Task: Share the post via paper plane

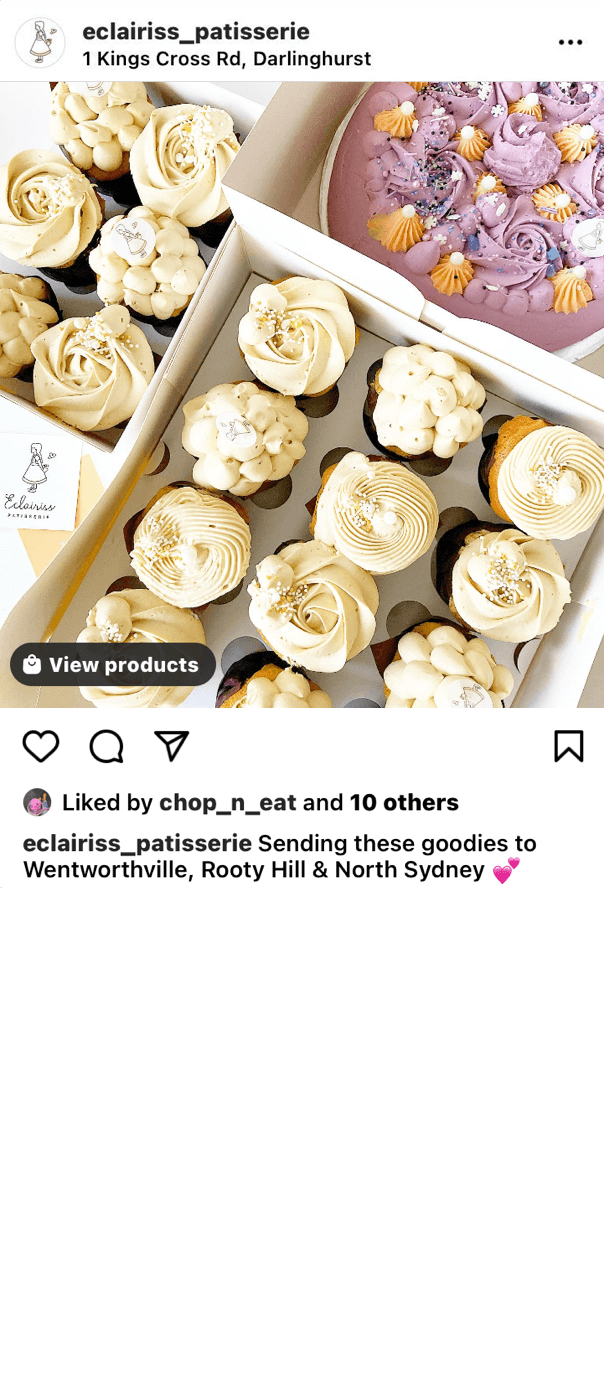Action: [172, 746]
